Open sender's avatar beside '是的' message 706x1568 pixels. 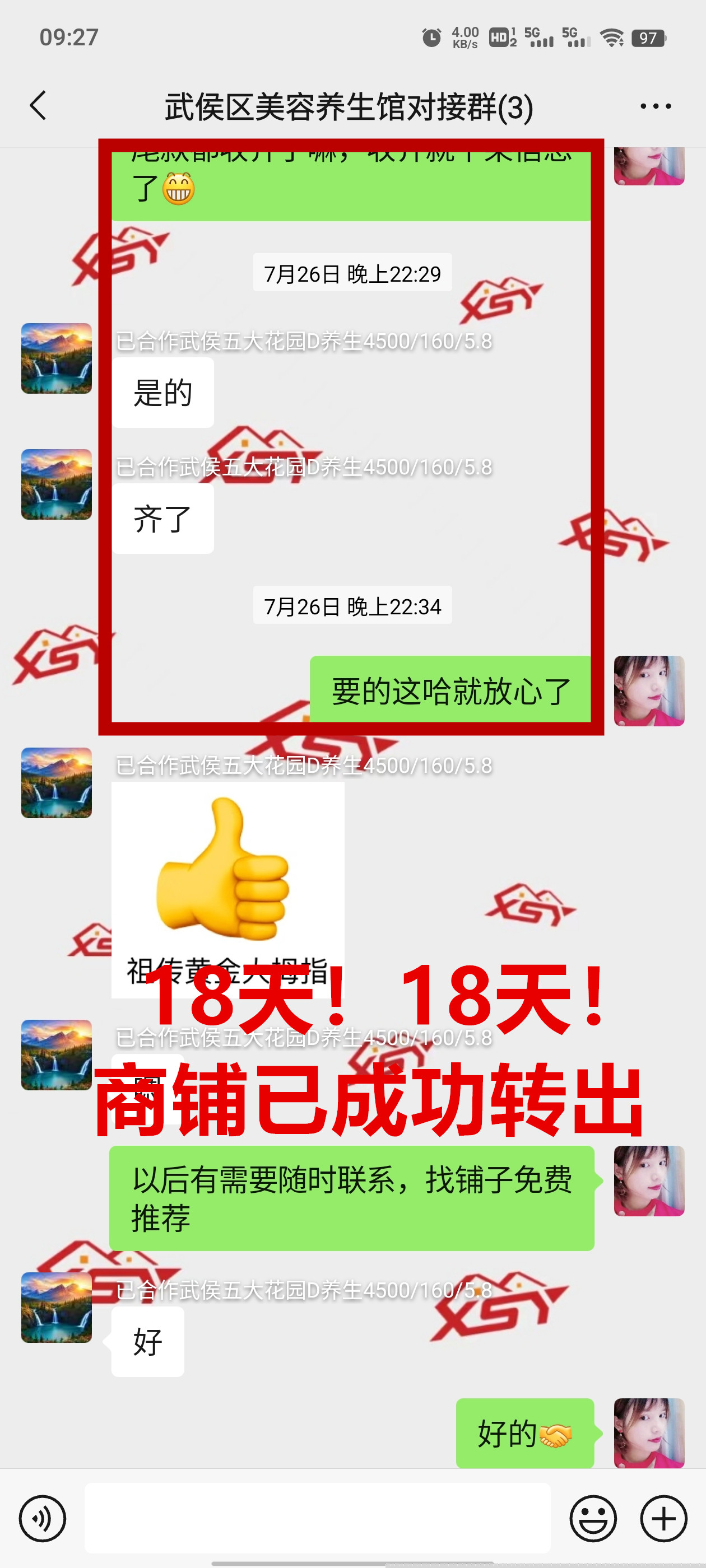coord(57,358)
